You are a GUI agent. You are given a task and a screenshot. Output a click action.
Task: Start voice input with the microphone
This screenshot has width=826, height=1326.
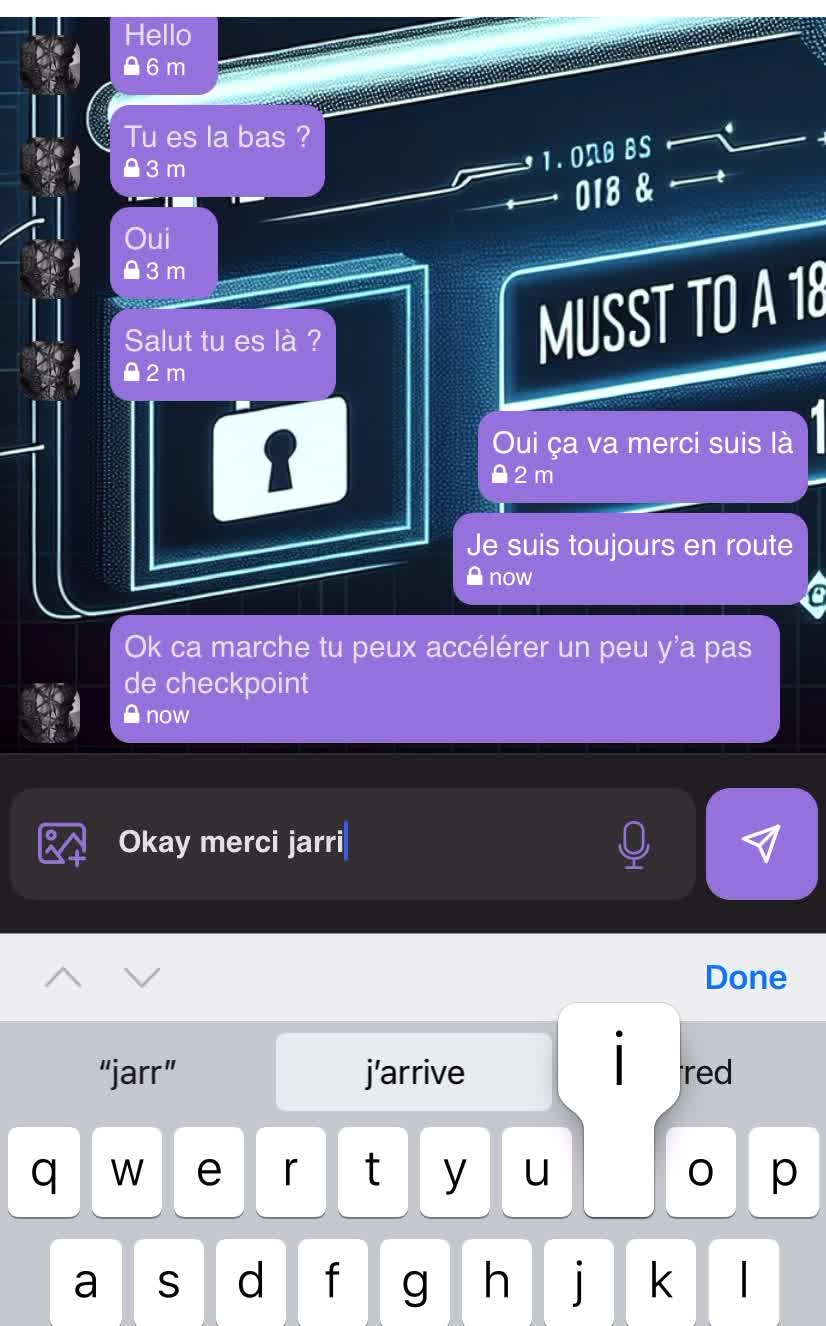633,843
